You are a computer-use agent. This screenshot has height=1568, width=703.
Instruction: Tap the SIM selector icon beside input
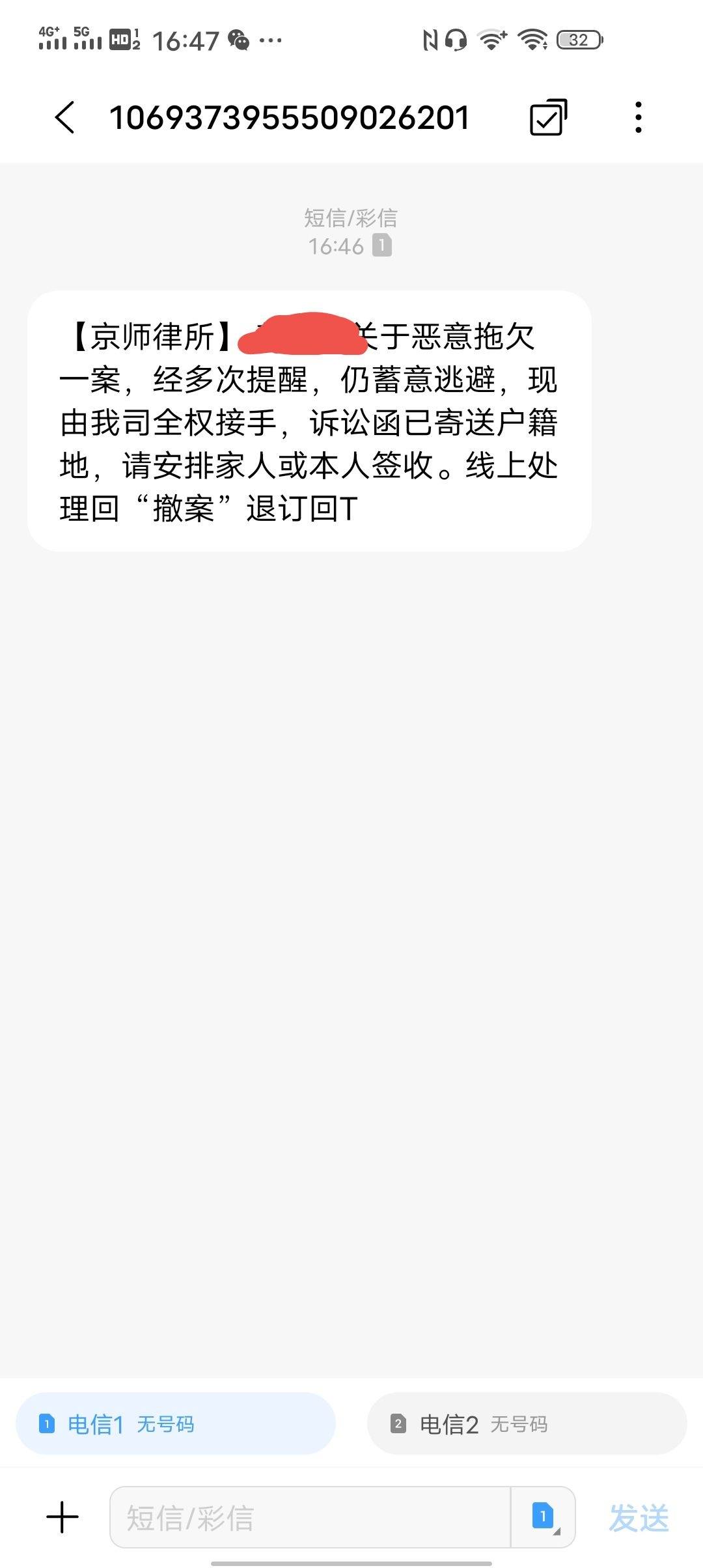pyautogui.click(x=544, y=1517)
